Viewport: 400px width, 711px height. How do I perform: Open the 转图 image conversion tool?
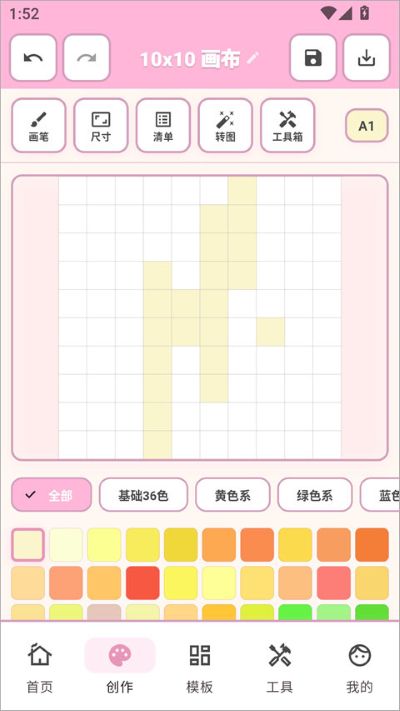(225, 126)
